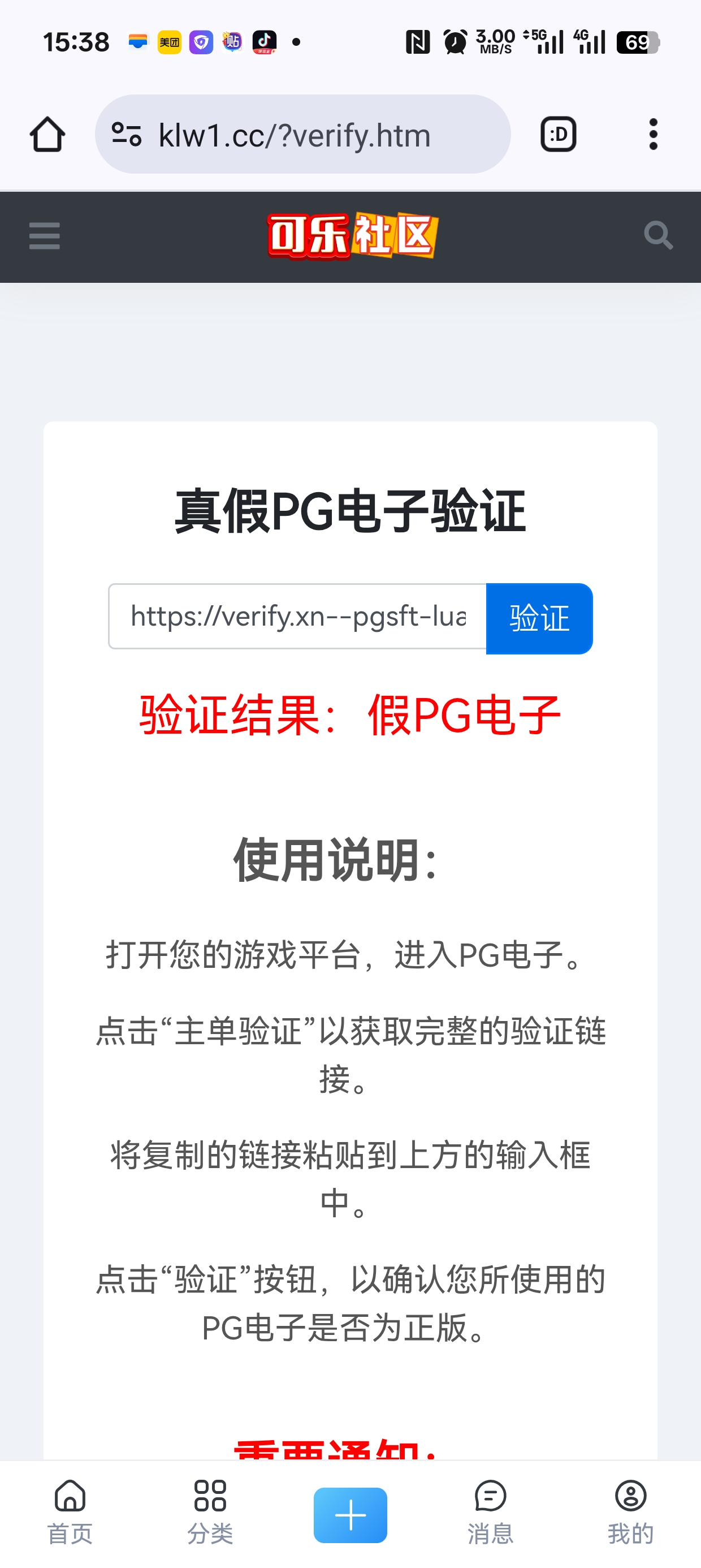Open the site search magnifier
This screenshot has height=1568, width=701.
tap(659, 236)
